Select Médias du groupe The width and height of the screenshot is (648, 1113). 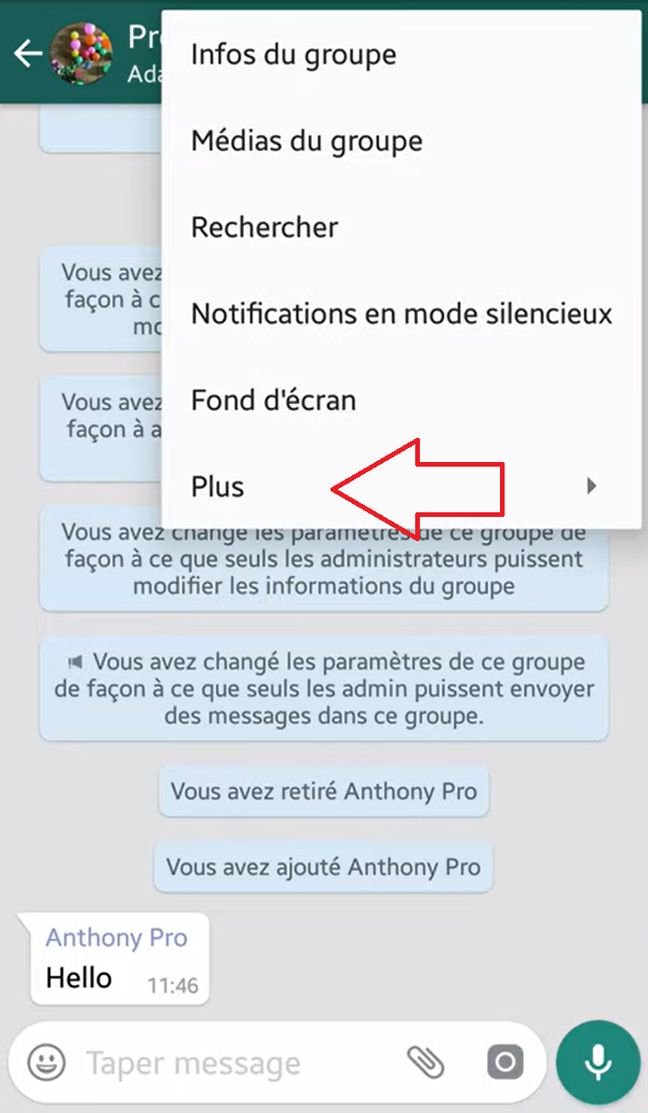(x=401, y=141)
